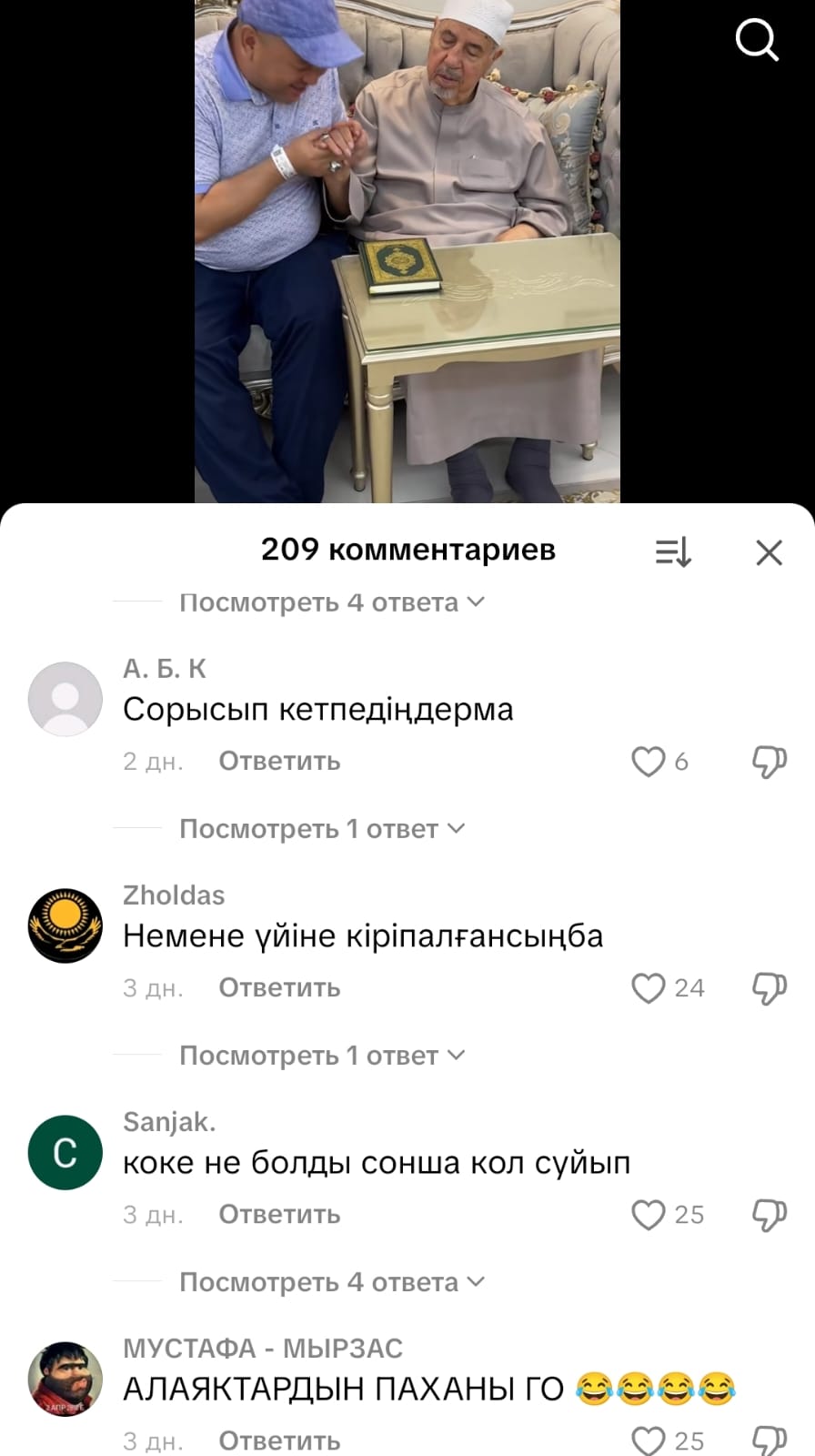Close the comments panel
The image size is (815, 1456).
769,552
